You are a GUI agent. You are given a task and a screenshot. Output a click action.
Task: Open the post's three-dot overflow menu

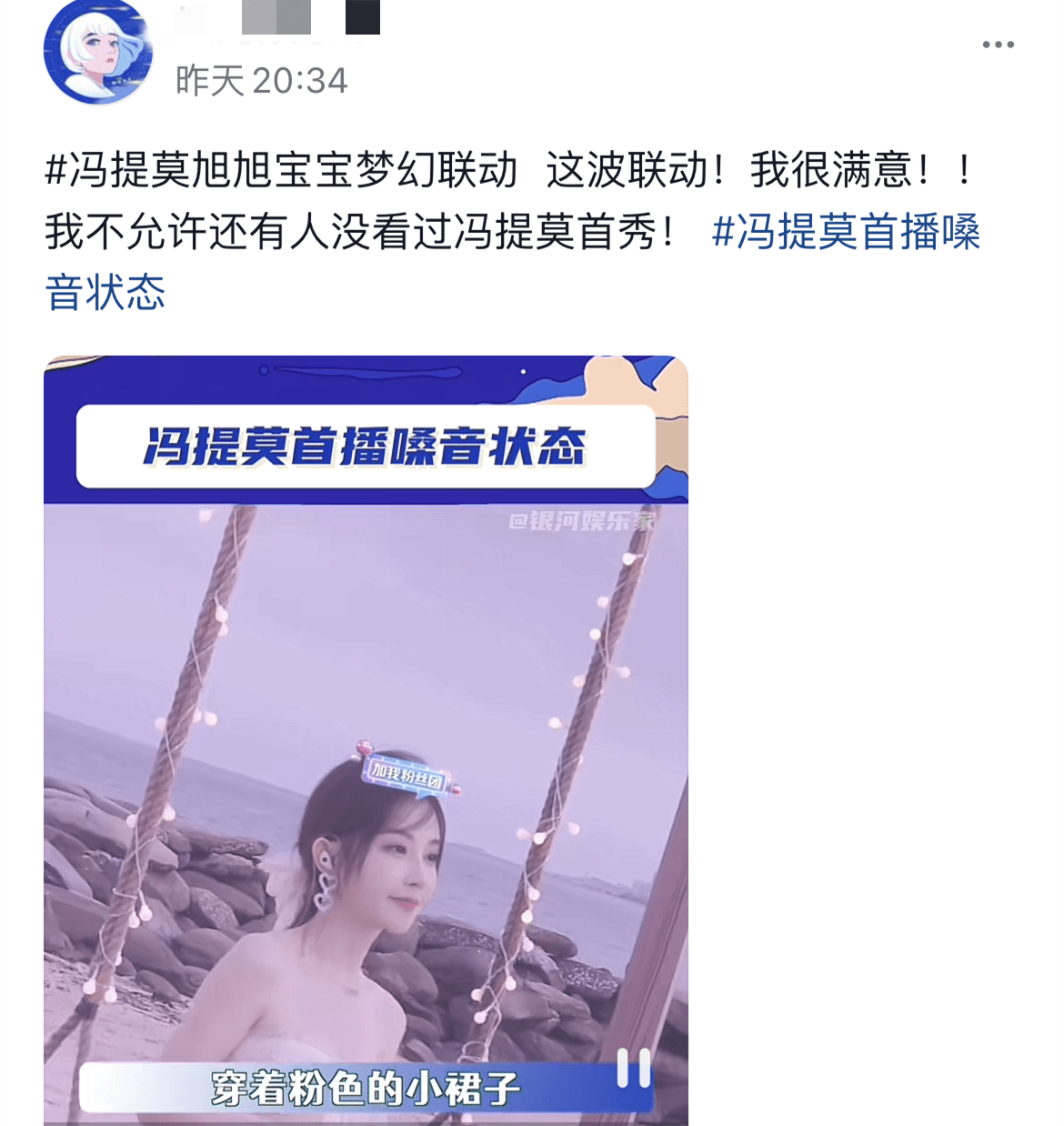click(998, 45)
